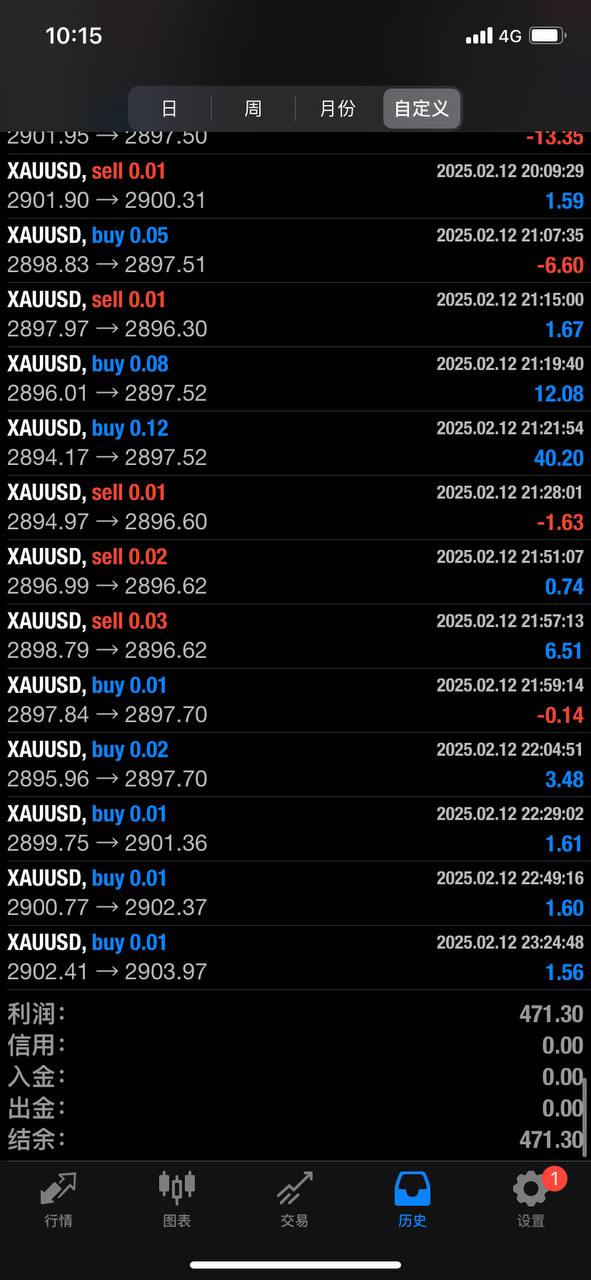Go to the 图表 chart tab
Image resolution: width=591 pixels, height=1280 pixels.
pos(177,1199)
